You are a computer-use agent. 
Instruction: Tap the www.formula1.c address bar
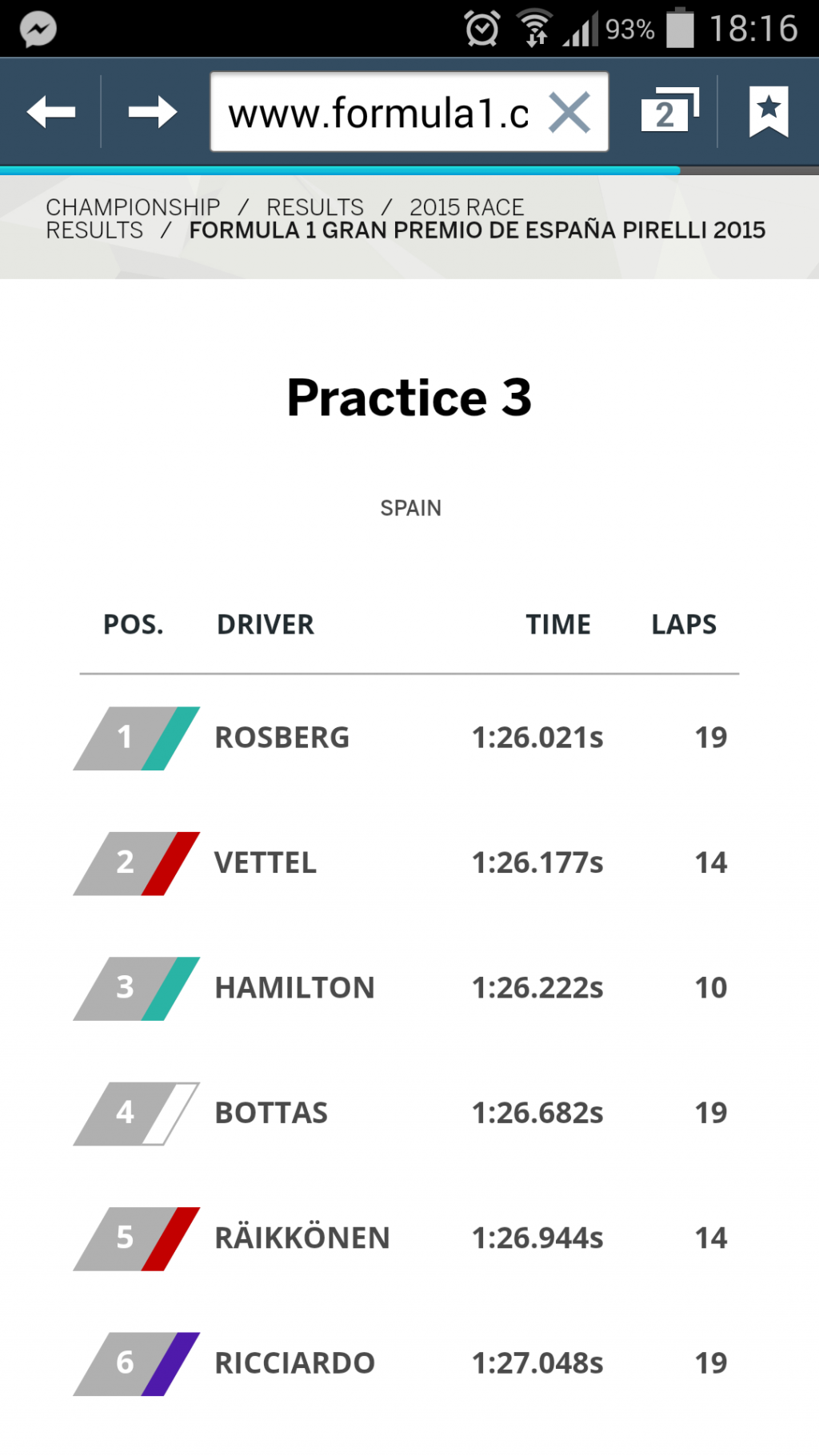(378, 112)
